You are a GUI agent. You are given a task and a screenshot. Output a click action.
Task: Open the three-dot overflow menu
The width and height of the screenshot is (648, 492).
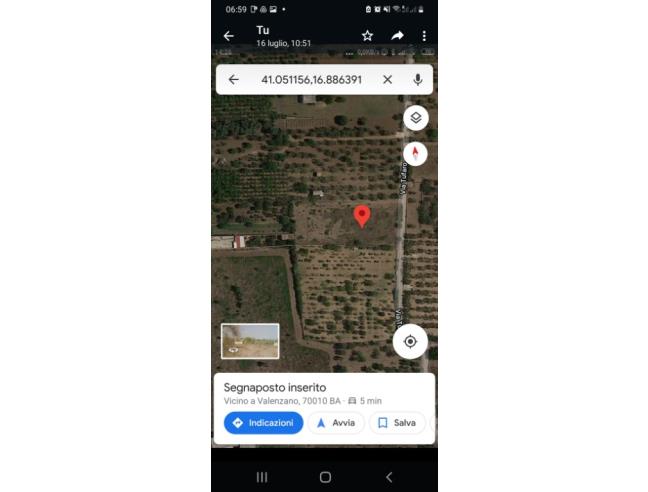coord(424,36)
